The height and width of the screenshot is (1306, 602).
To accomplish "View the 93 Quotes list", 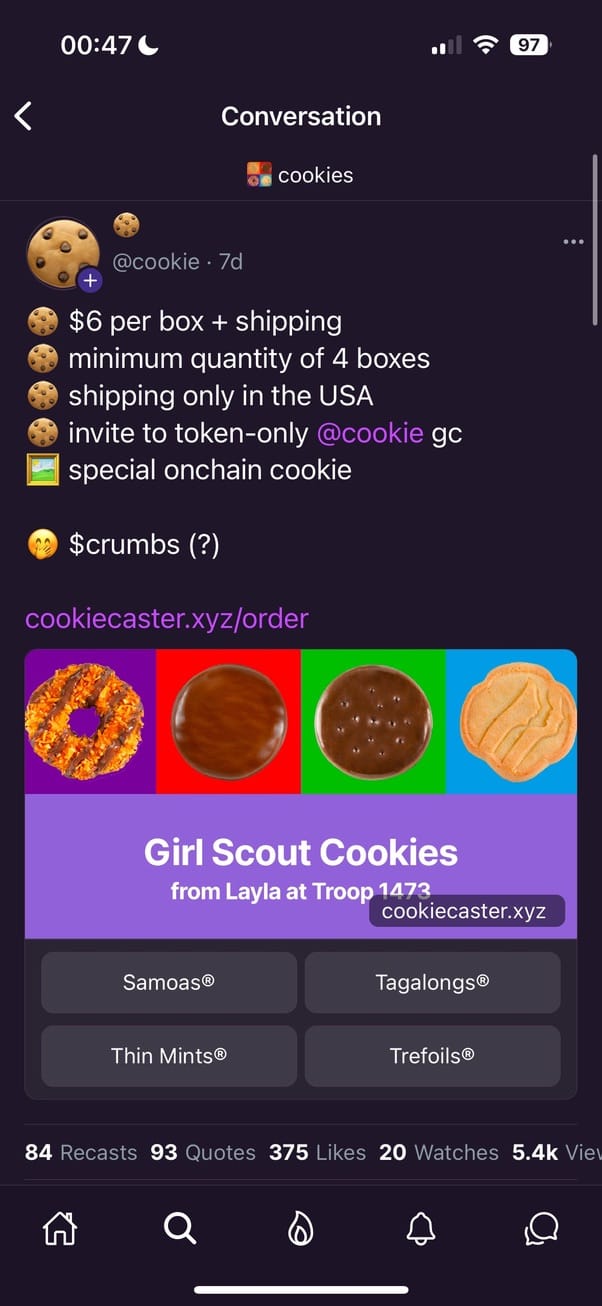I will click(203, 1152).
